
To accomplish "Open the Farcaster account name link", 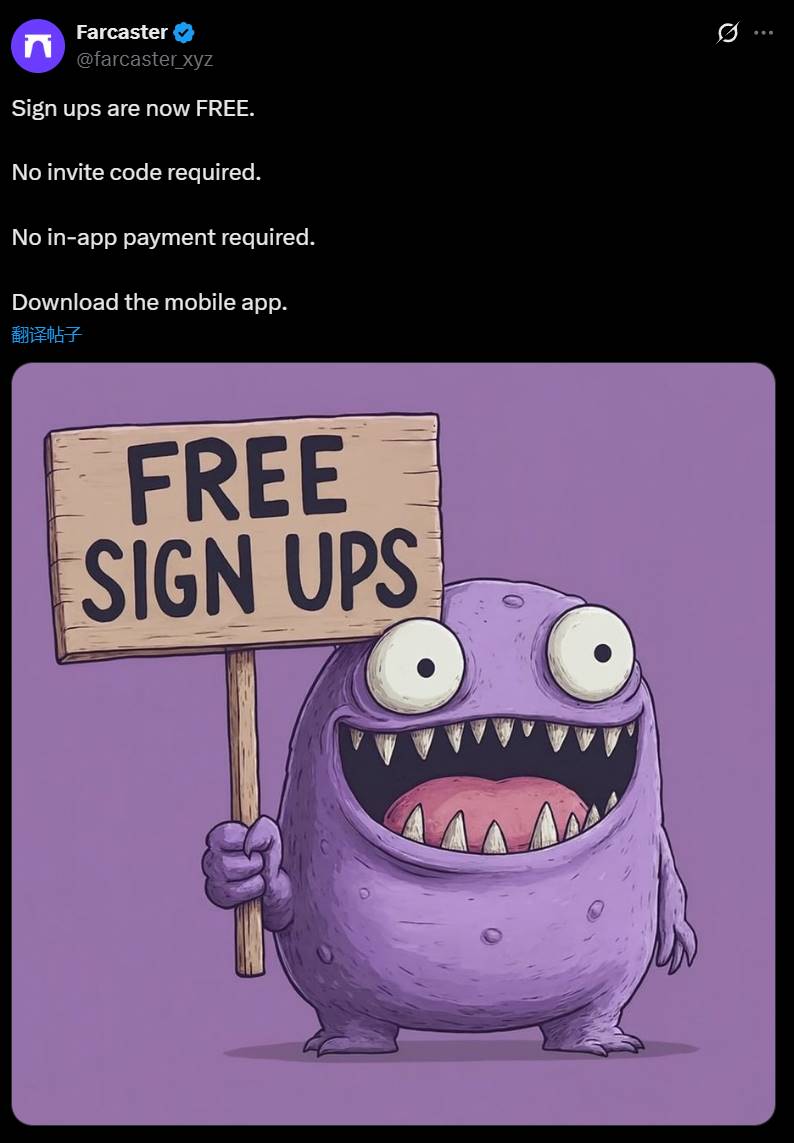I will (x=122, y=32).
